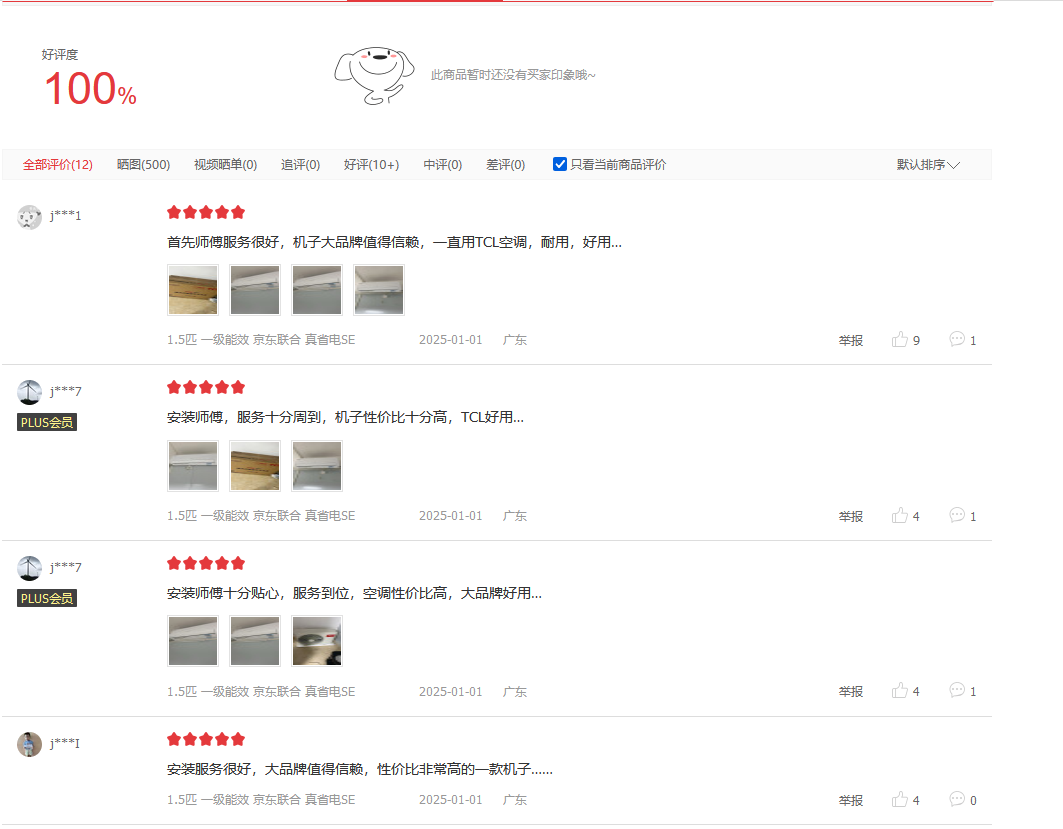Image resolution: width=1063 pixels, height=829 pixels.
Task: Open first photo in j***1's review
Action: 193,290
